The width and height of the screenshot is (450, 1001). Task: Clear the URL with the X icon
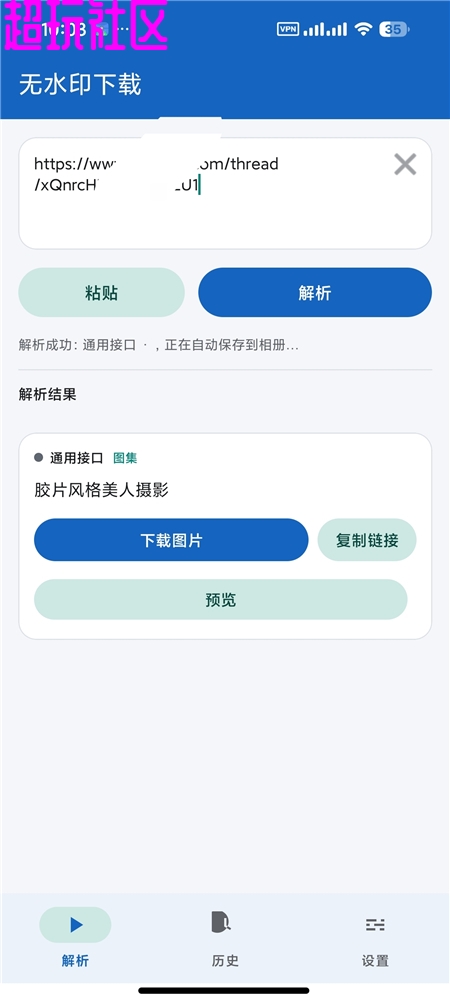tap(405, 164)
